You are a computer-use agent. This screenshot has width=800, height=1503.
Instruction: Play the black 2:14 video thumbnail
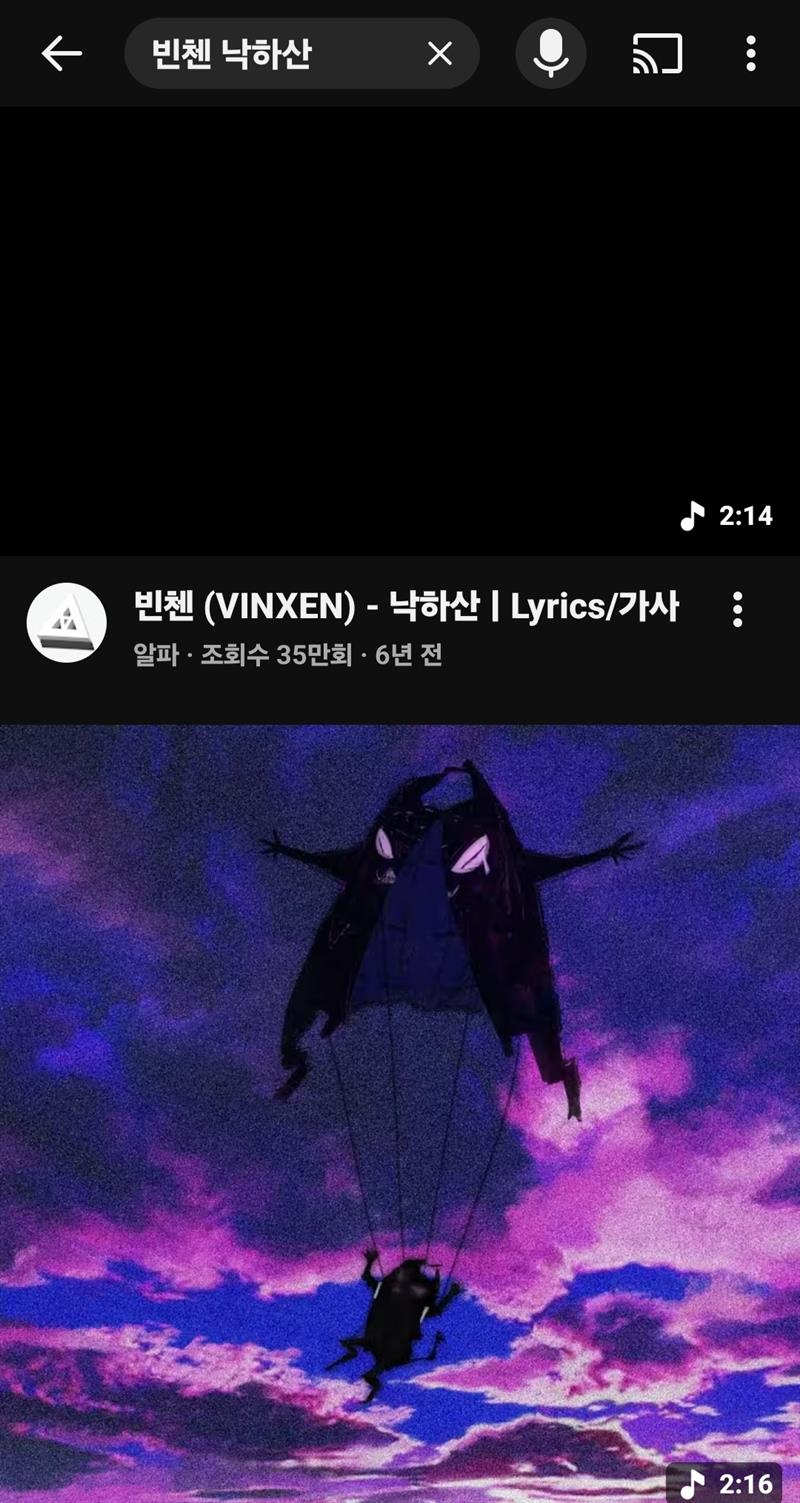[x=400, y=330]
